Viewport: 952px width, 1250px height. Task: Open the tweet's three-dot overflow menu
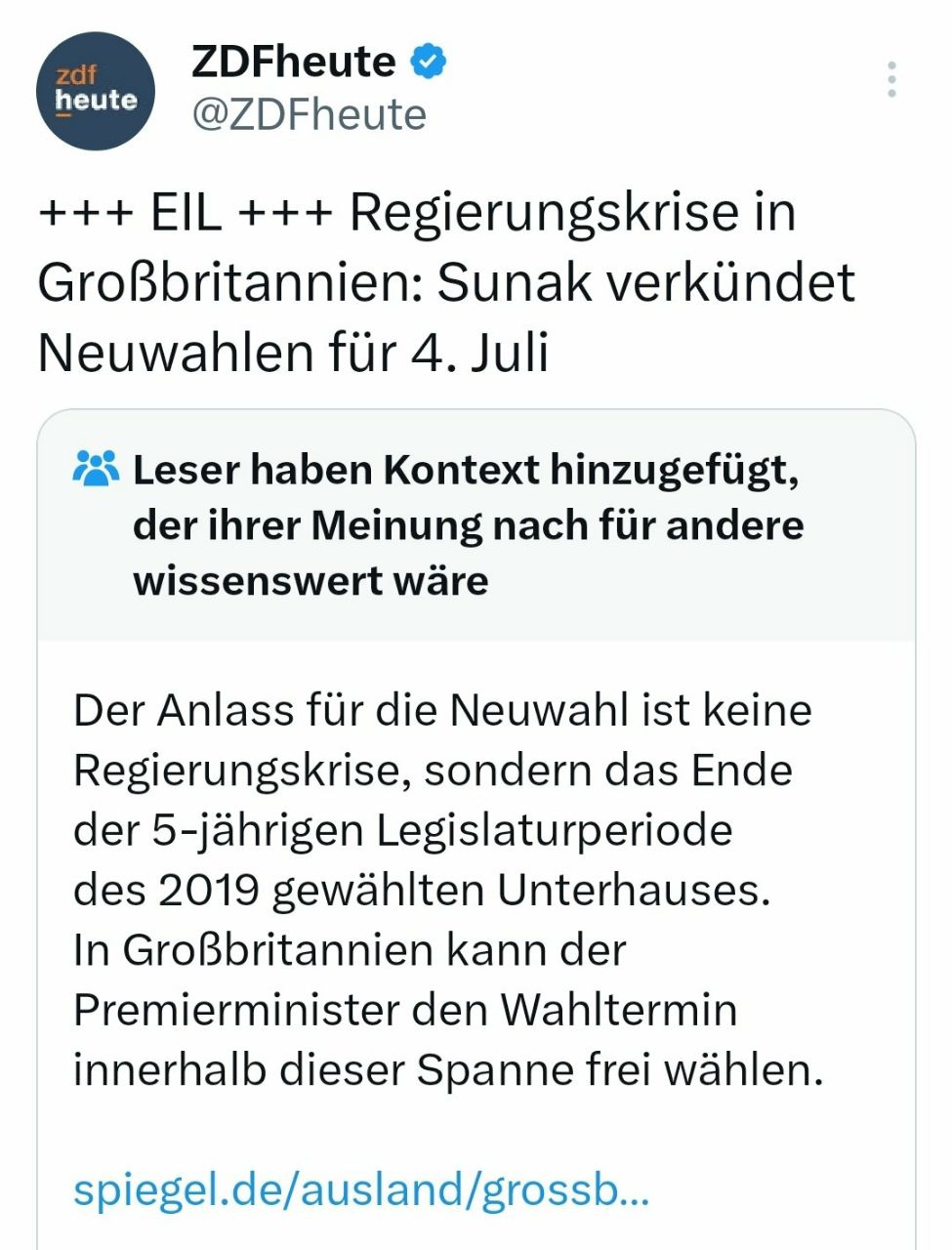(x=891, y=79)
